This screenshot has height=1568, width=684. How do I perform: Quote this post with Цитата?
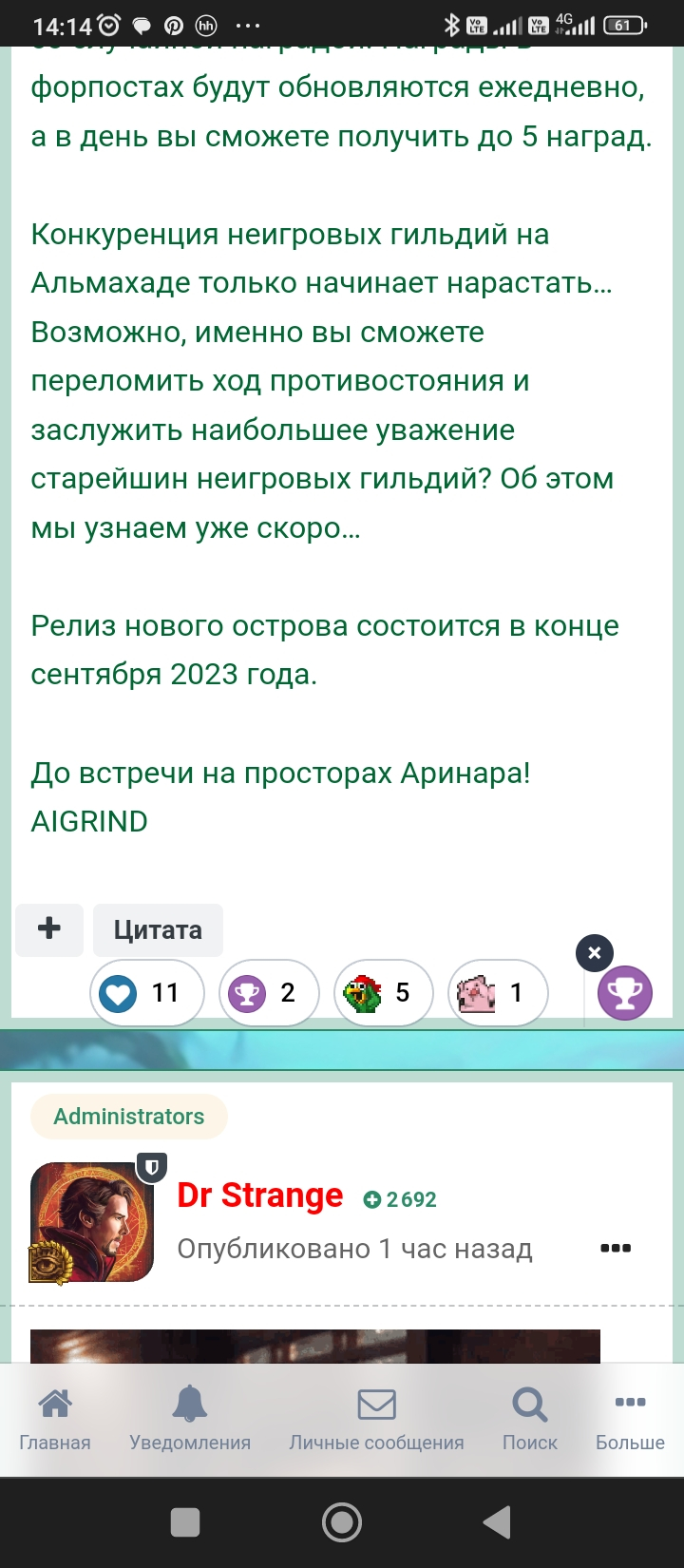pyautogui.click(x=158, y=929)
